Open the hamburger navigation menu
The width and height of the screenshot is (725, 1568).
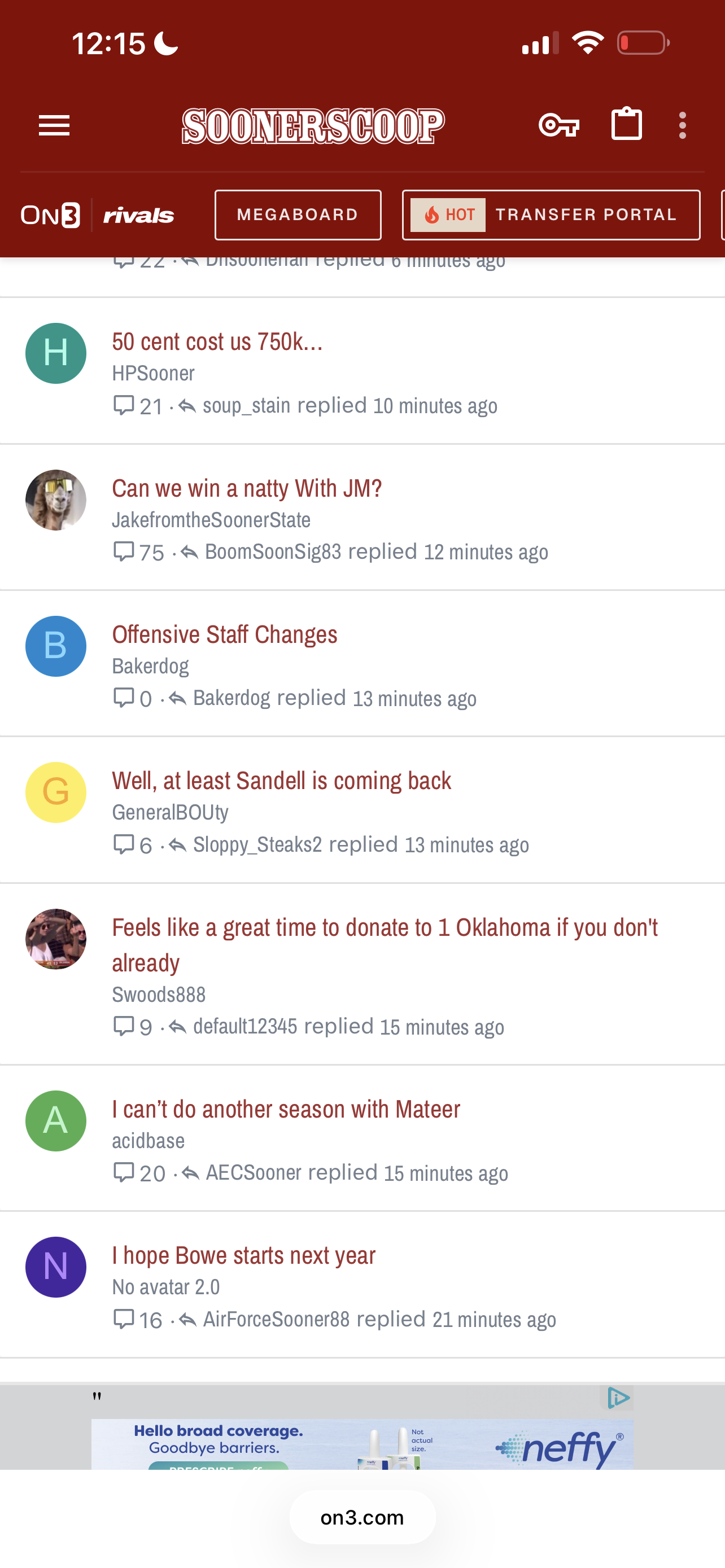pyautogui.click(x=54, y=125)
